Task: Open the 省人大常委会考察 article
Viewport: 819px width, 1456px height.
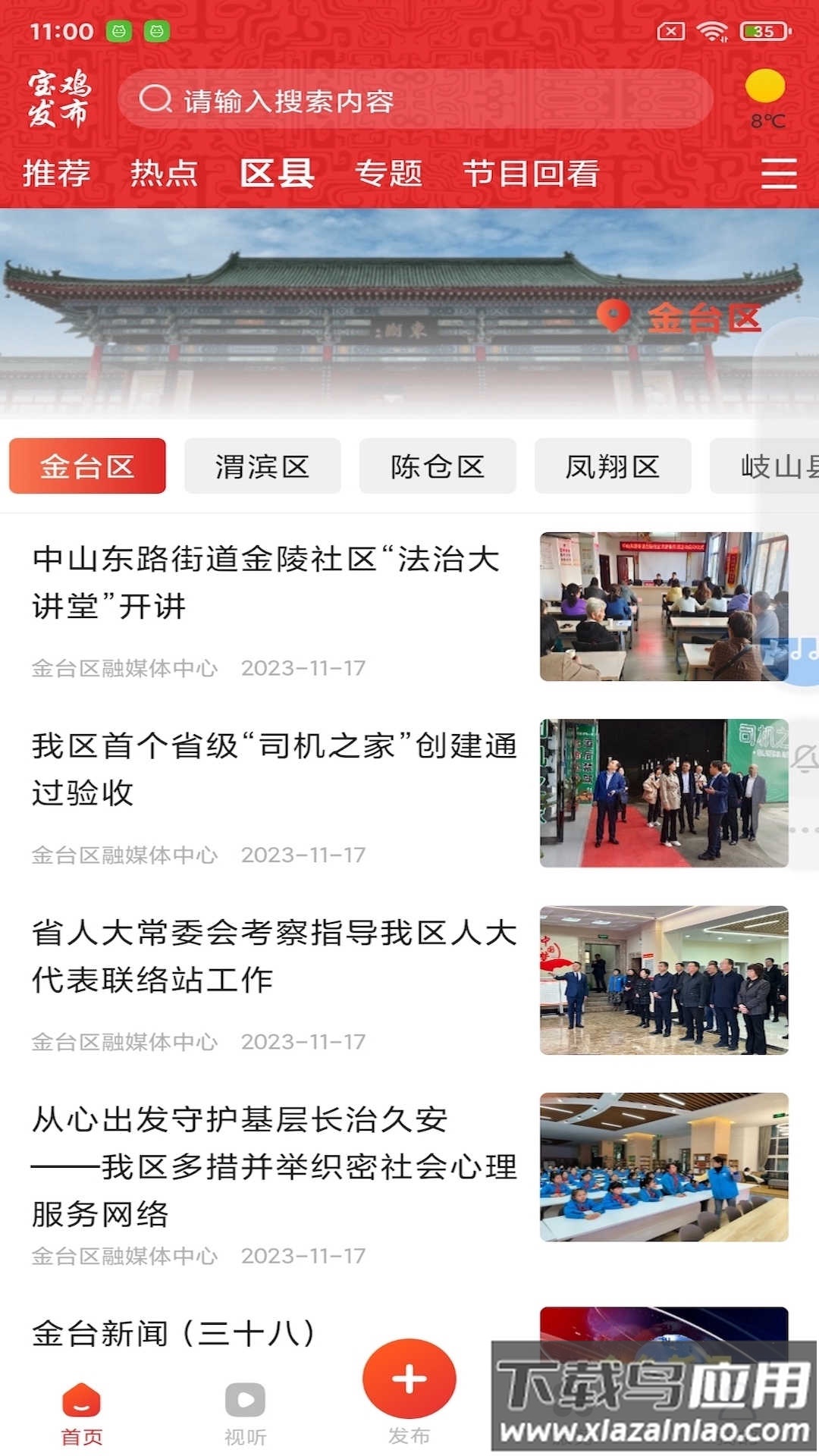Action: [x=273, y=955]
